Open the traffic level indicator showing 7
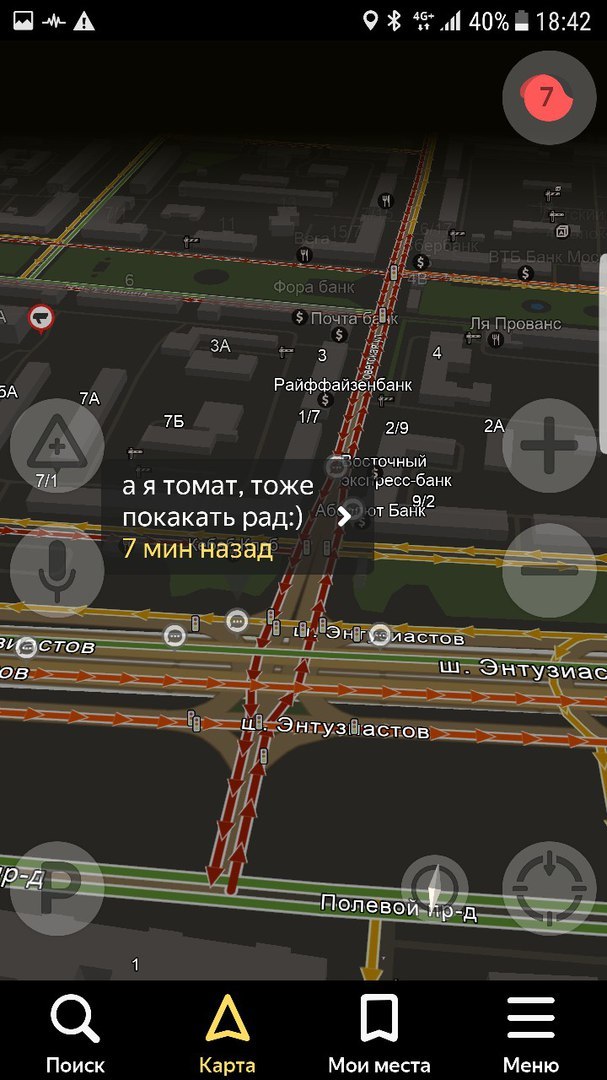 click(548, 98)
